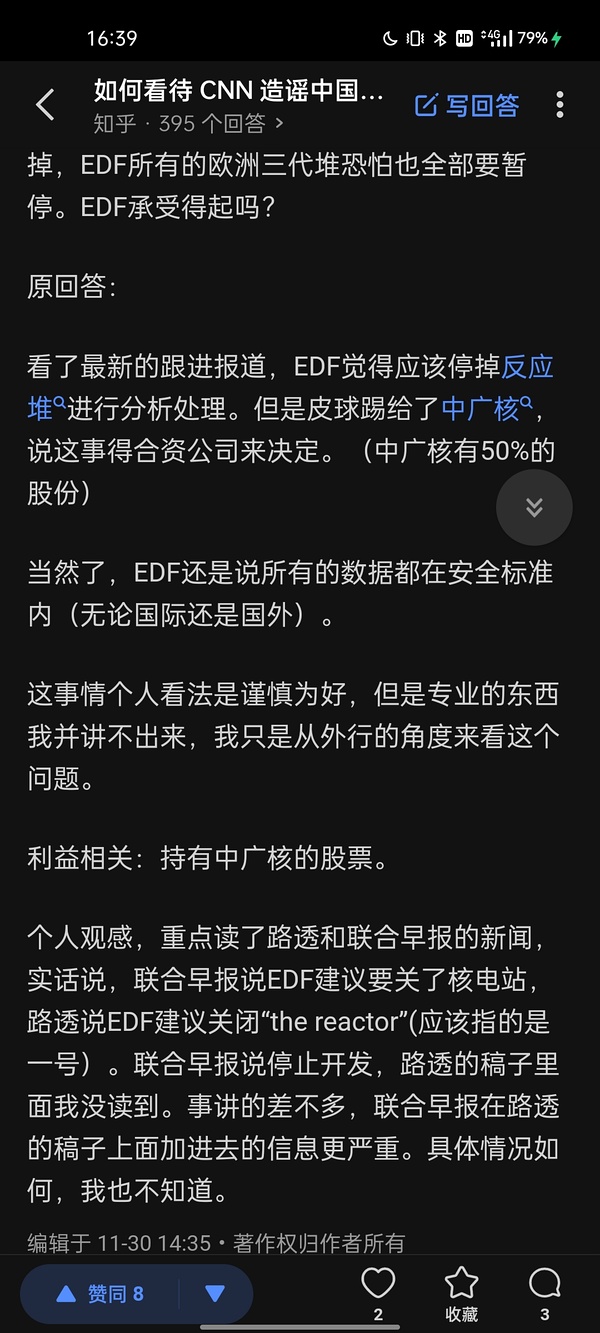Jump to next answer with floating arrow
The image size is (600, 1333).
[x=534, y=507]
